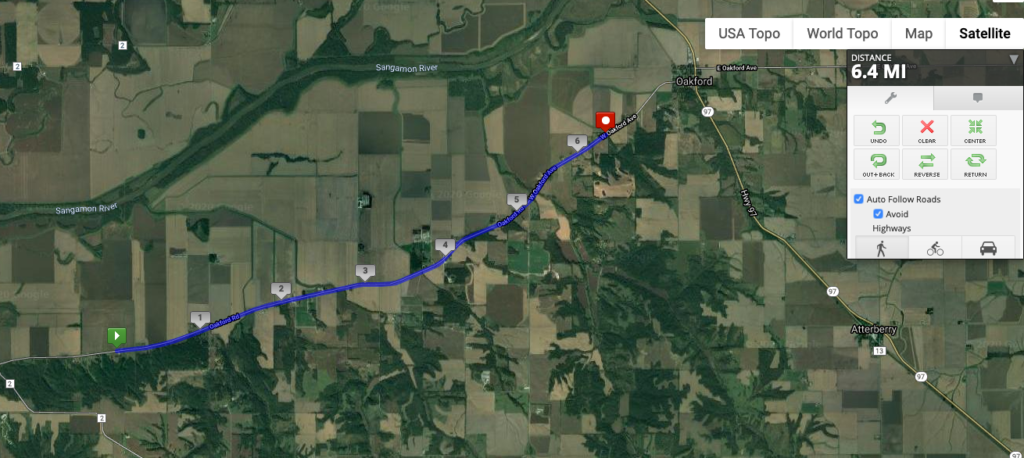Select the Satellite view type
This screenshot has width=1024, height=458.
pyautogui.click(x=984, y=33)
